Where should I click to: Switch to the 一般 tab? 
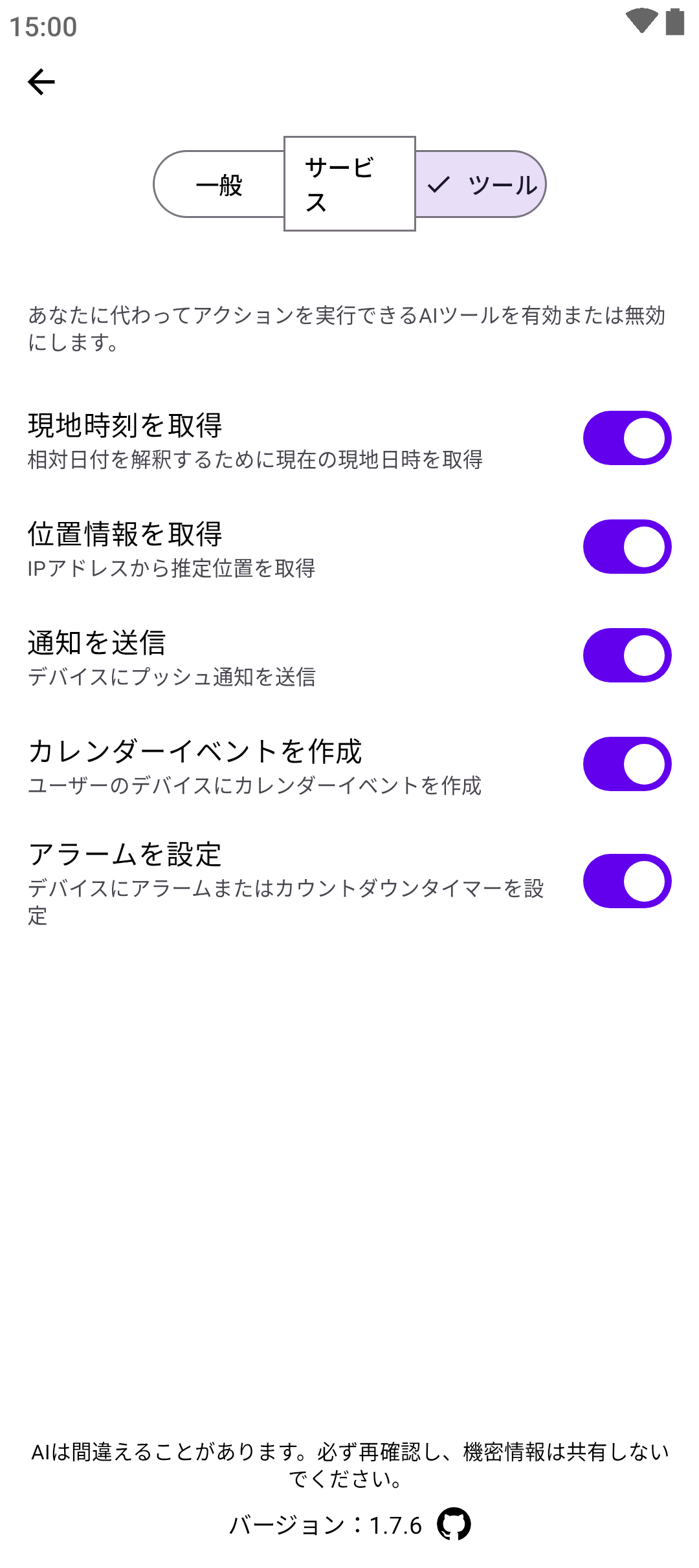click(x=219, y=185)
